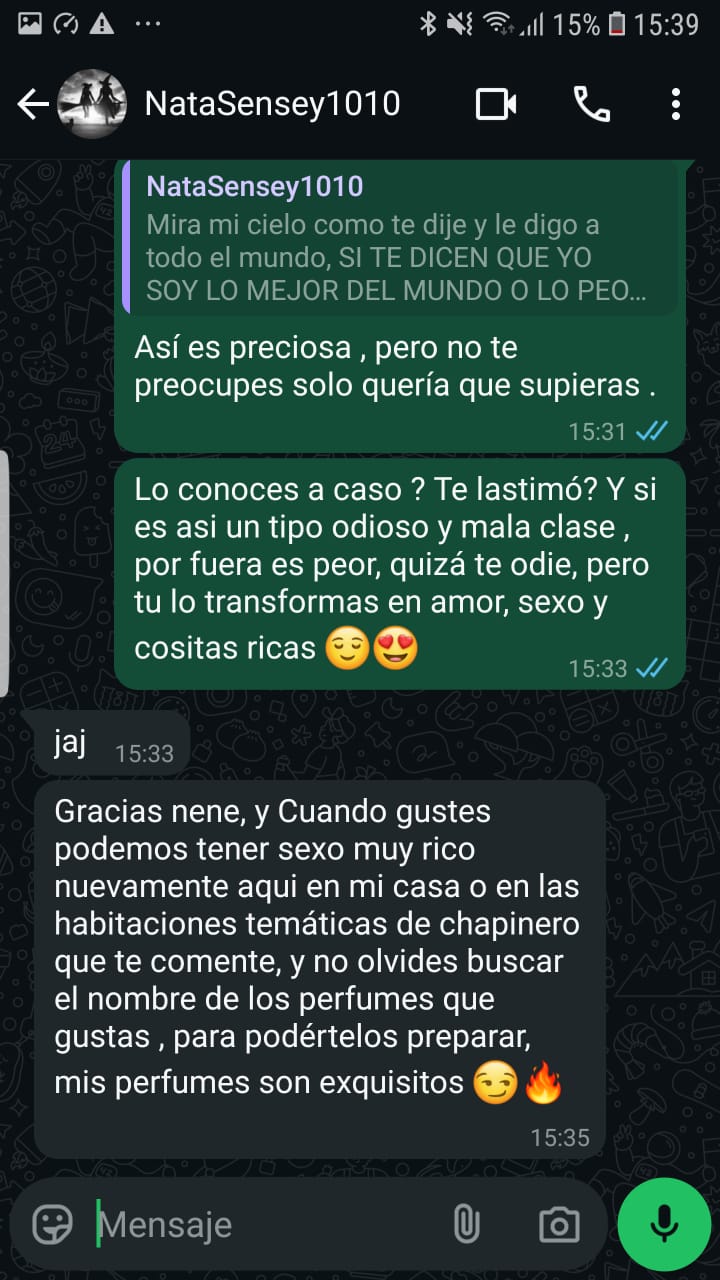Screen dimensions: 720x1280
Task: Open the emoji and sticker picker
Action: pyautogui.click(x=52, y=1224)
